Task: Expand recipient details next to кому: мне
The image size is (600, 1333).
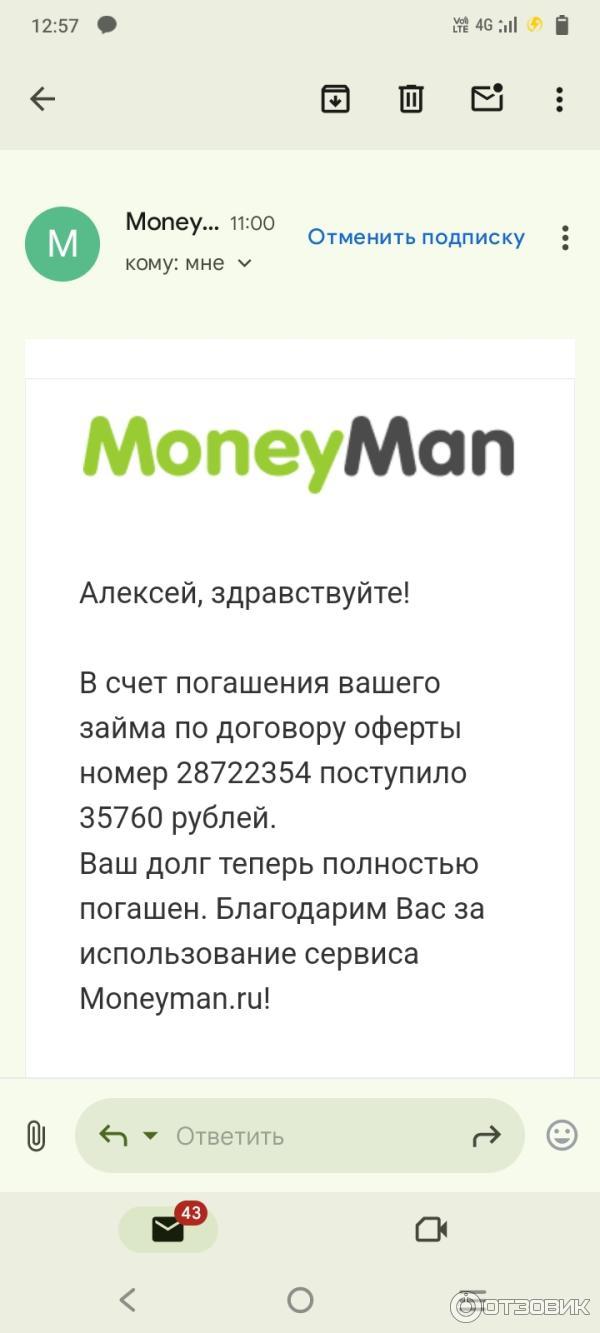Action: [x=244, y=264]
